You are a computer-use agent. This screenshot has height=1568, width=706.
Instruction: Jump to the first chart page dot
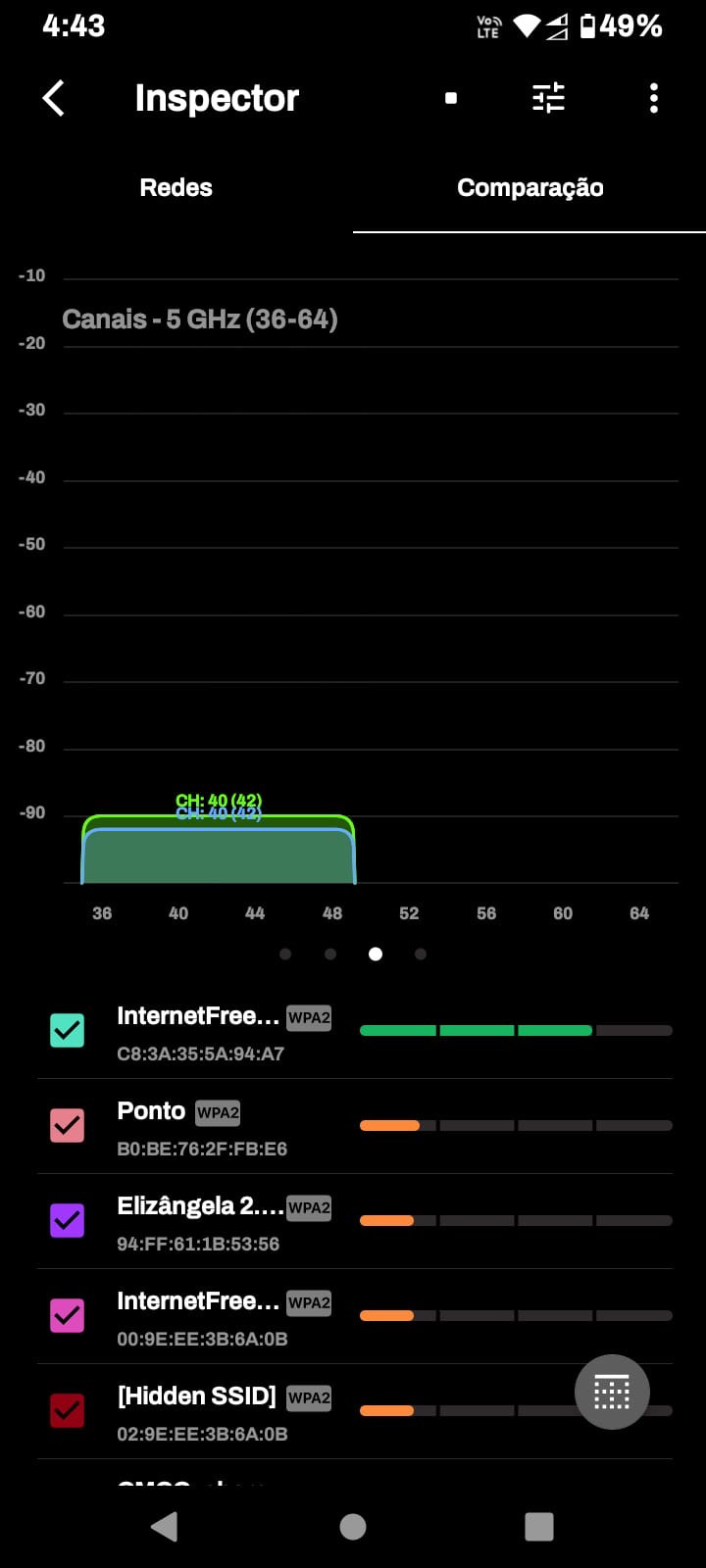[285, 954]
